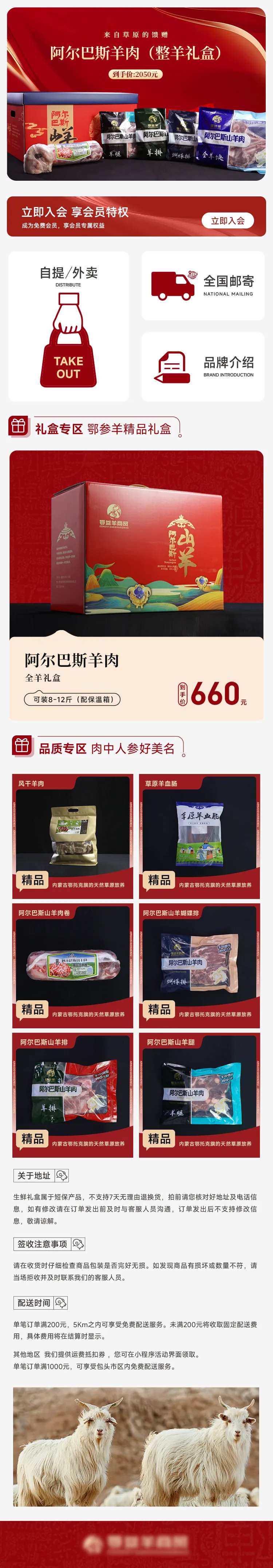The height and width of the screenshot is (1568, 273).
Task: Tap the 立即入会 button
Action: point(227,221)
